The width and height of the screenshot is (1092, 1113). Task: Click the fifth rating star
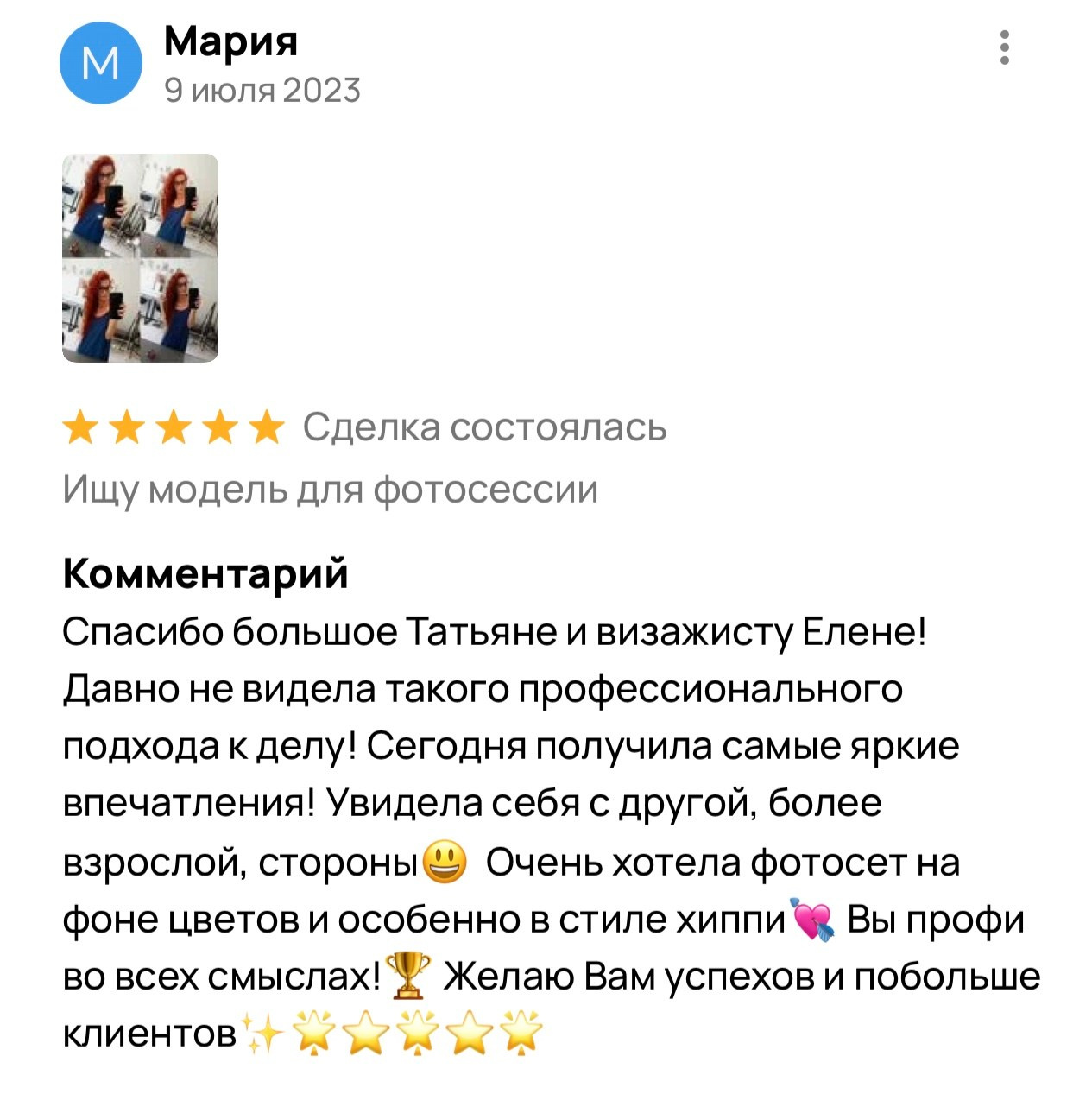pyautogui.click(x=266, y=424)
